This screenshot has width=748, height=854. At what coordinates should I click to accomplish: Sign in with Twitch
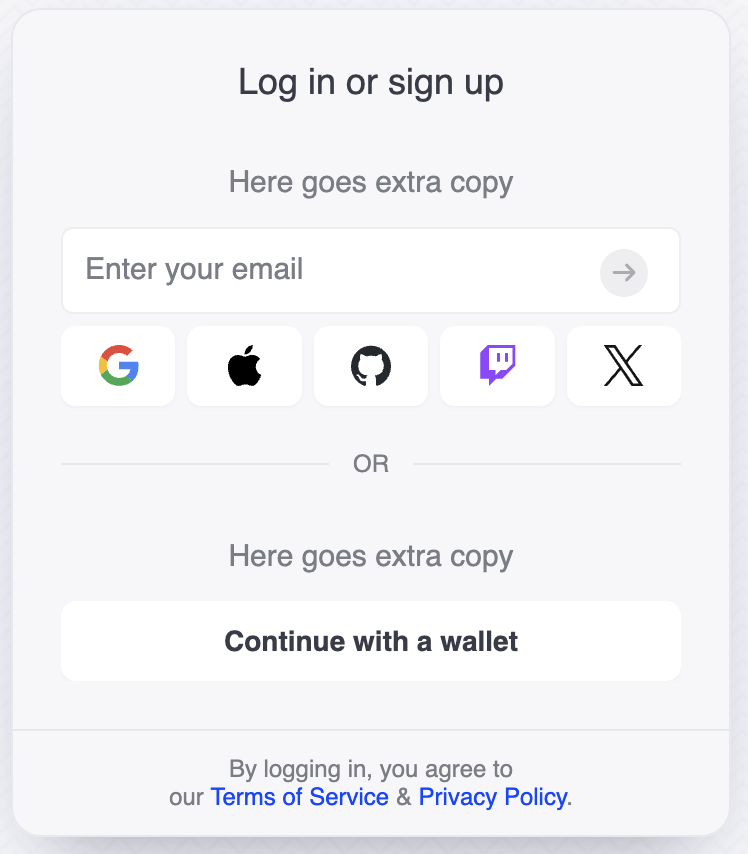(x=497, y=366)
